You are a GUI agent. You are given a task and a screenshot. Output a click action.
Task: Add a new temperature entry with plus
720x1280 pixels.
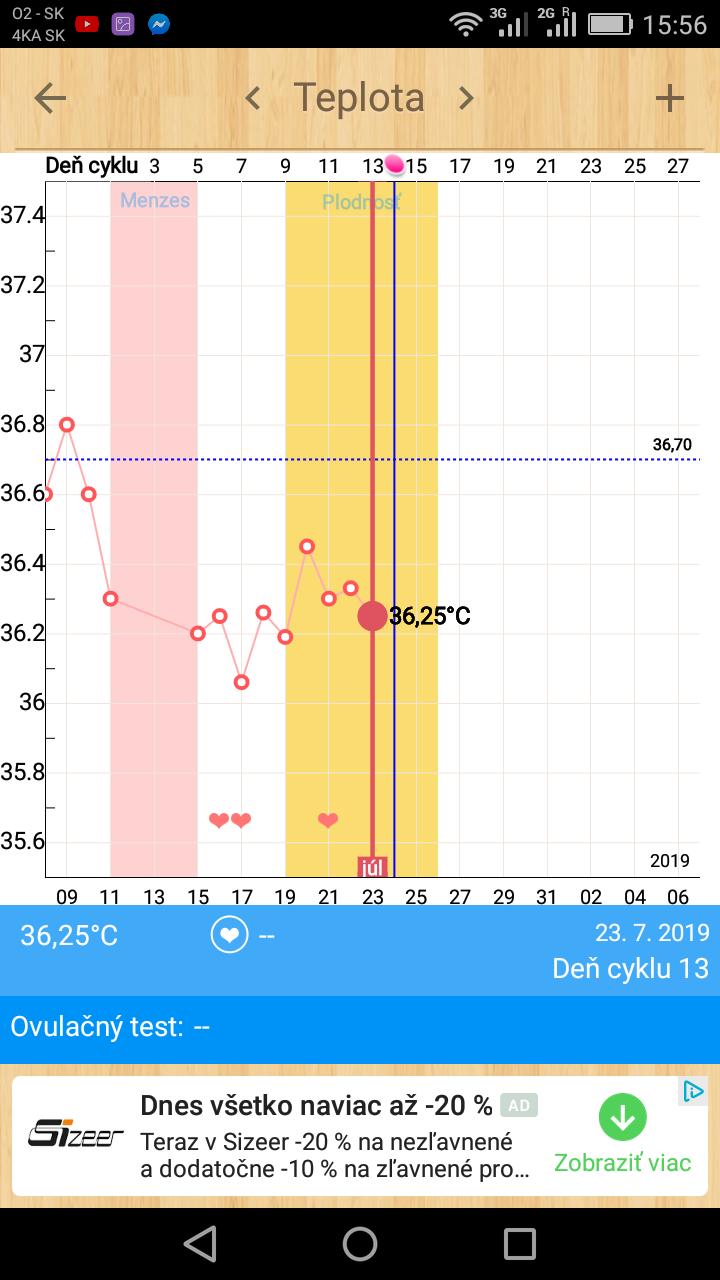669,98
